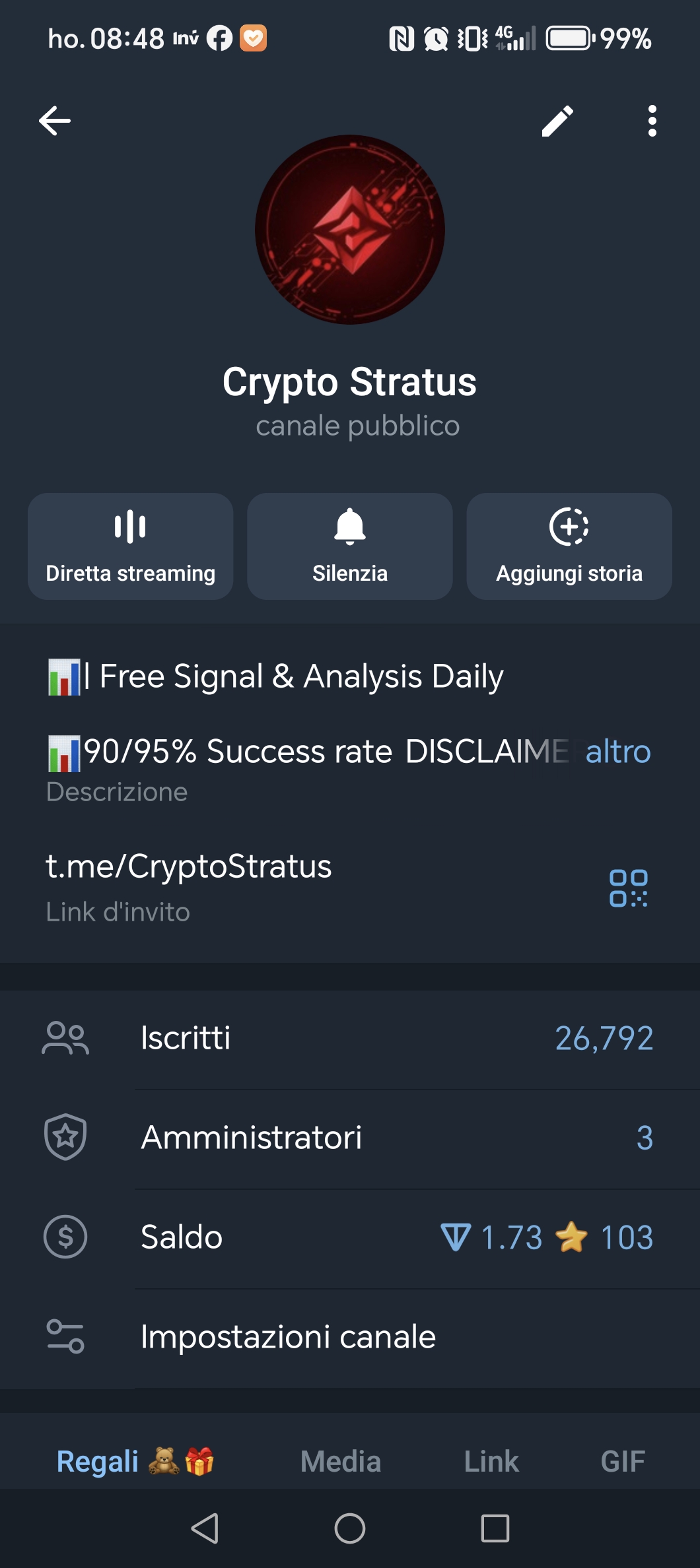
Task: Open the Impostazioni canale sliders icon
Action: point(64,1336)
